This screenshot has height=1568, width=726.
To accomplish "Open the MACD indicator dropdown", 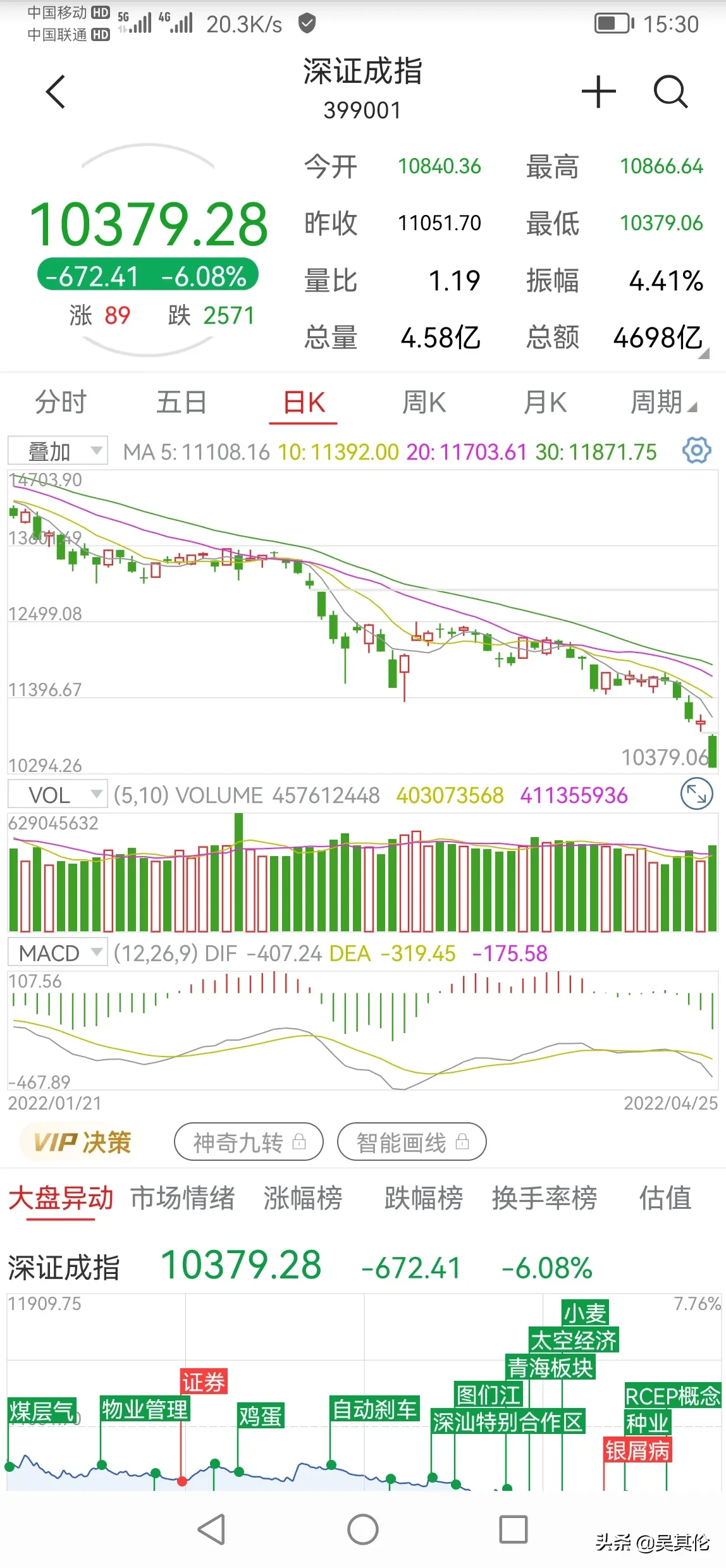I will [x=58, y=953].
